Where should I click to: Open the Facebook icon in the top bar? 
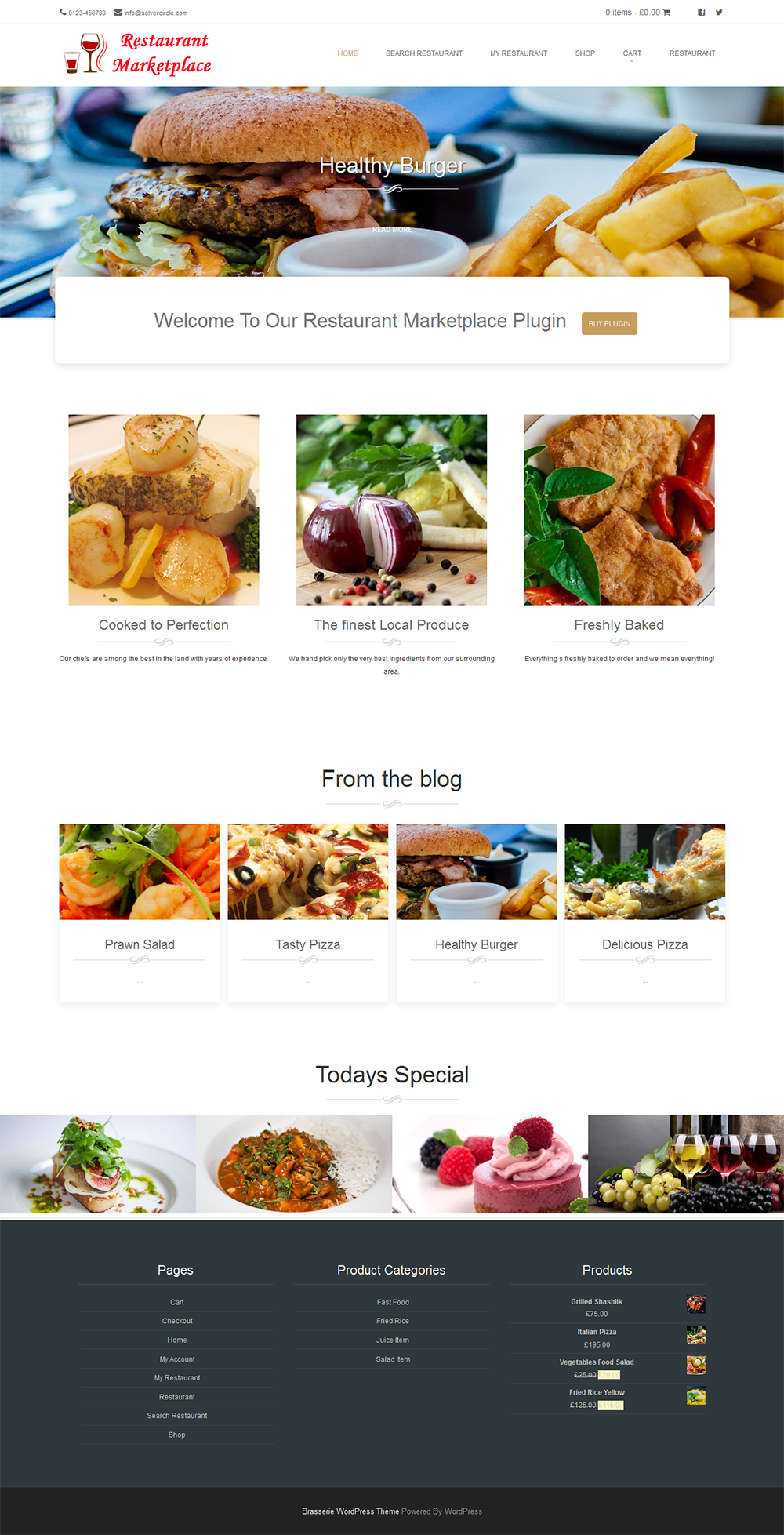701,13
